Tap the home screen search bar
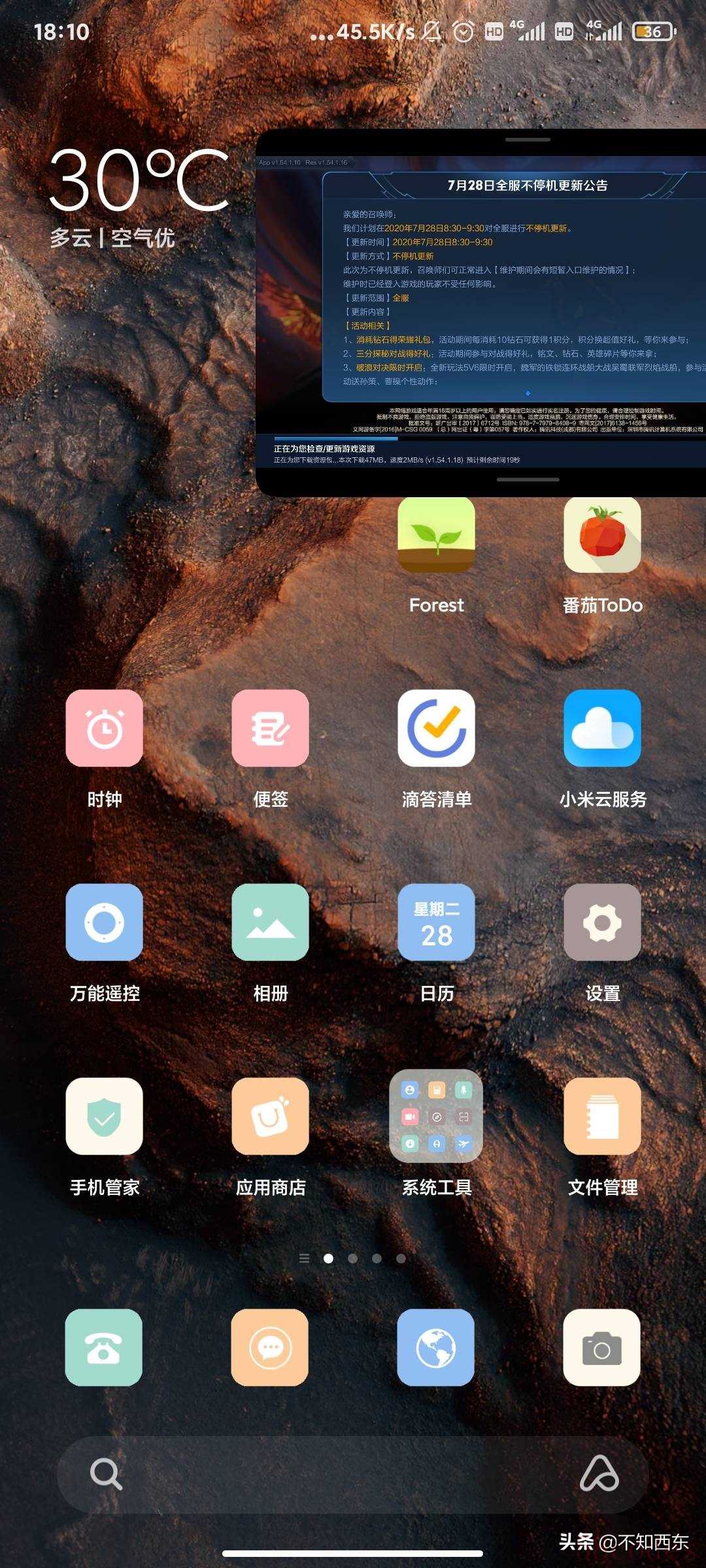Viewport: 706px width, 1568px height. tap(327, 1474)
